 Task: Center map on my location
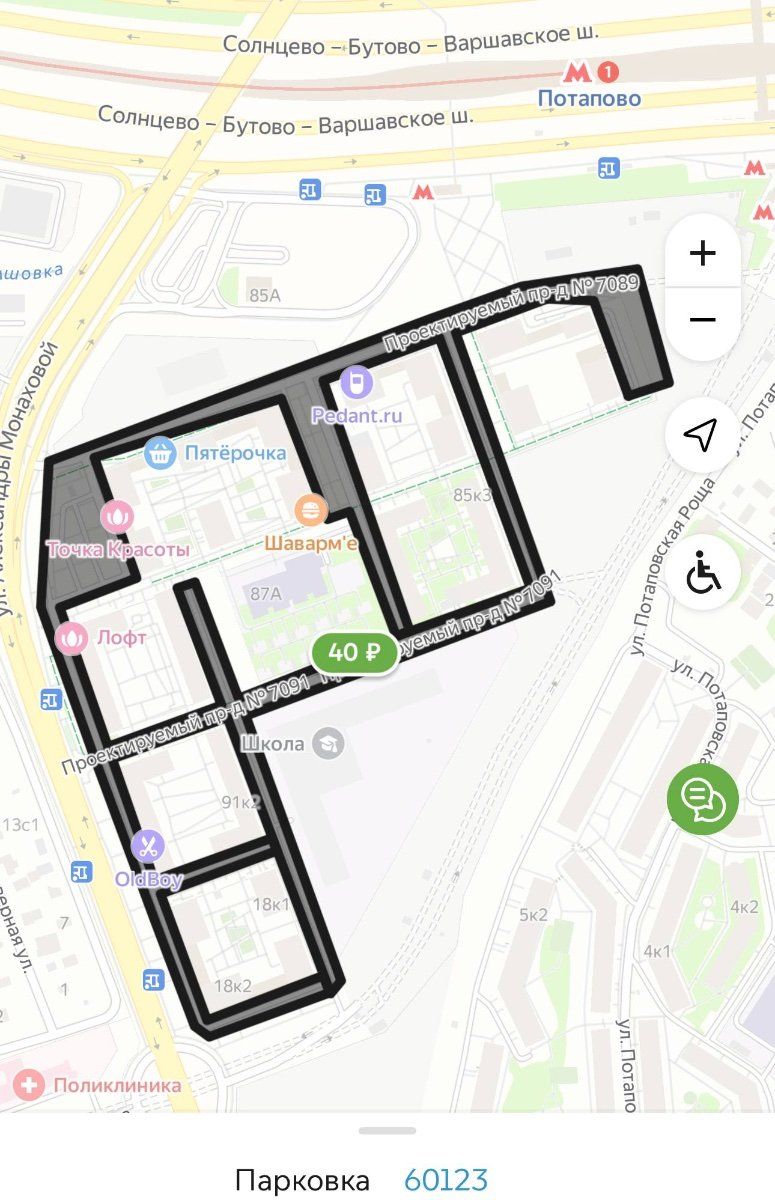701,435
